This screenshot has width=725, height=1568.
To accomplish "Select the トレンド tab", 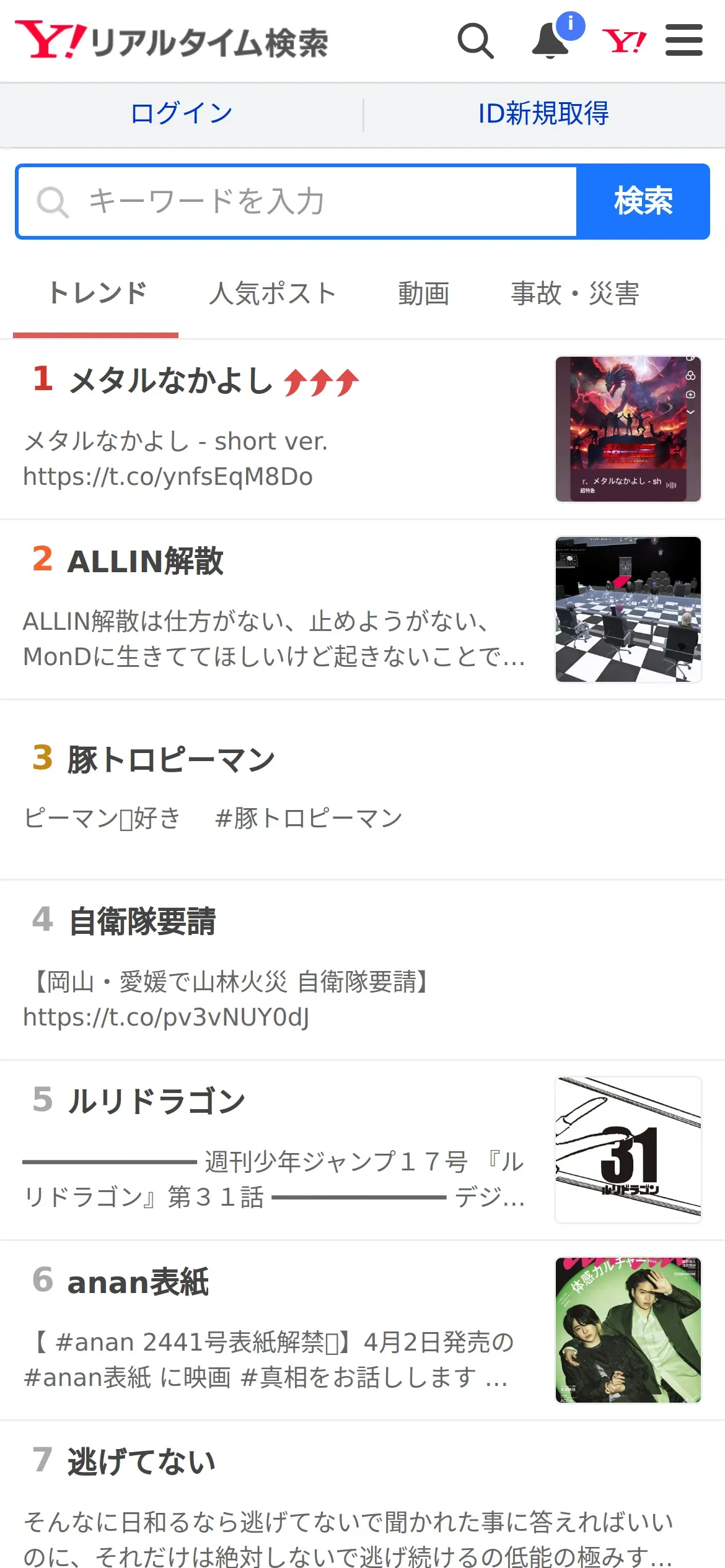I will tap(96, 294).
